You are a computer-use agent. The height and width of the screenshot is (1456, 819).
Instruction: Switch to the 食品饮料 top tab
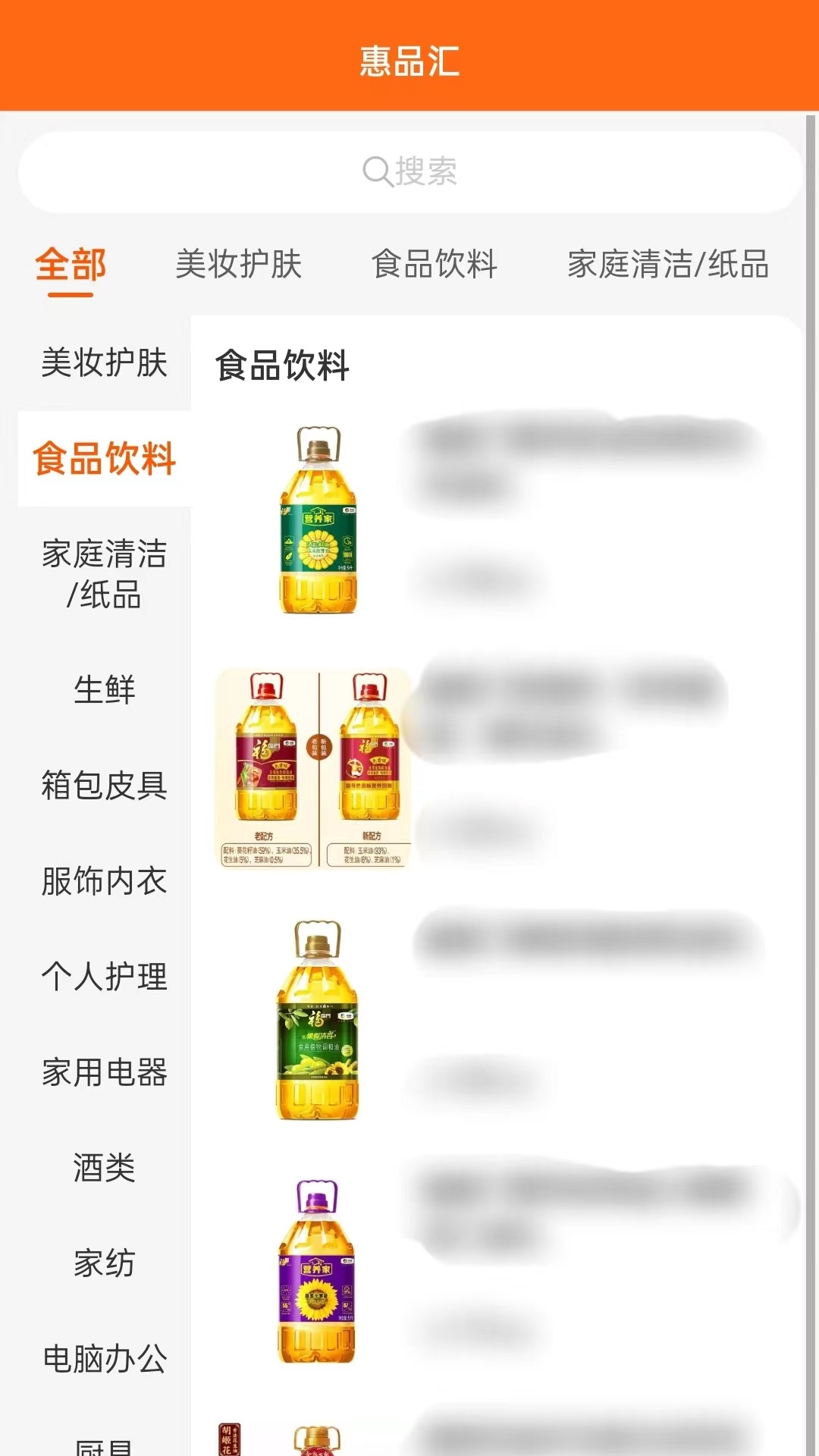click(435, 264)
